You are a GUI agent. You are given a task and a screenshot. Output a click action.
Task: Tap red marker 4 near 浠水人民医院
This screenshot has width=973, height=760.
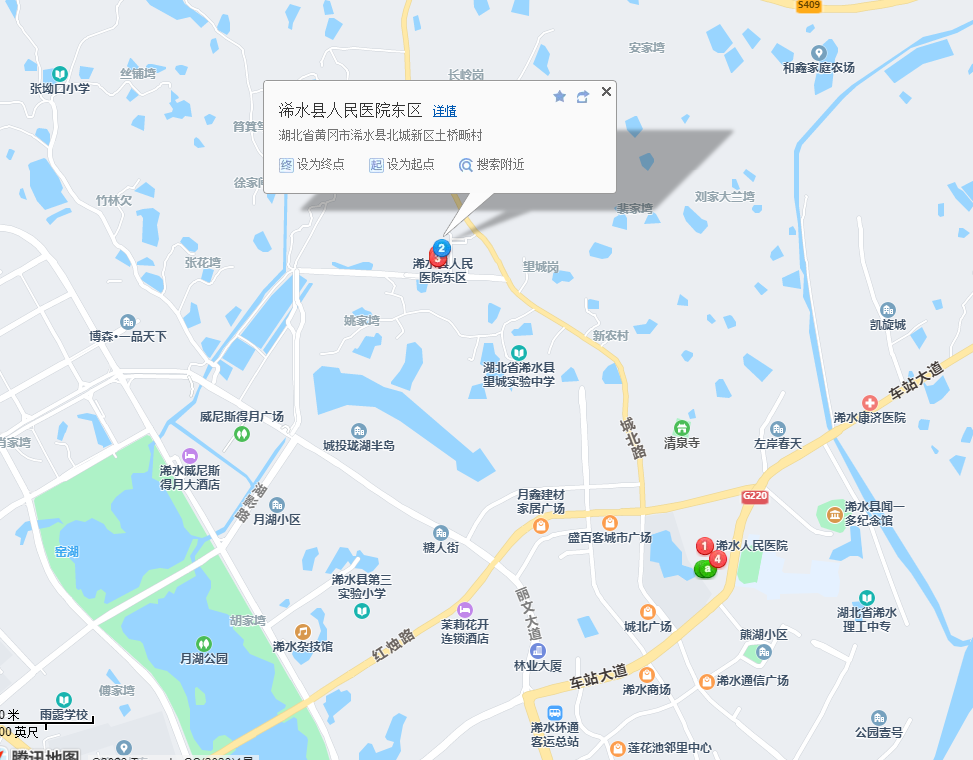(717, 559)
